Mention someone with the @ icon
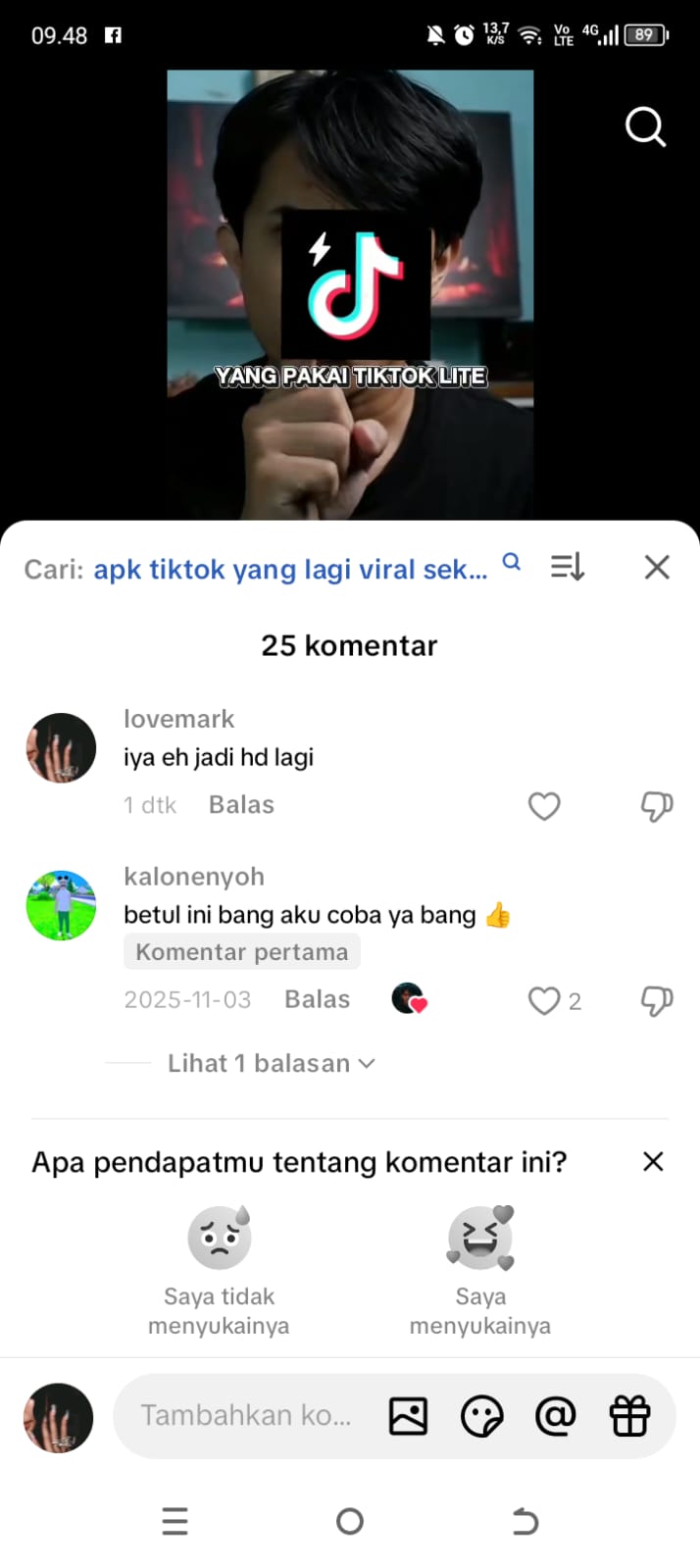This screenshot has height=1568, width=700. [555, 1416]
